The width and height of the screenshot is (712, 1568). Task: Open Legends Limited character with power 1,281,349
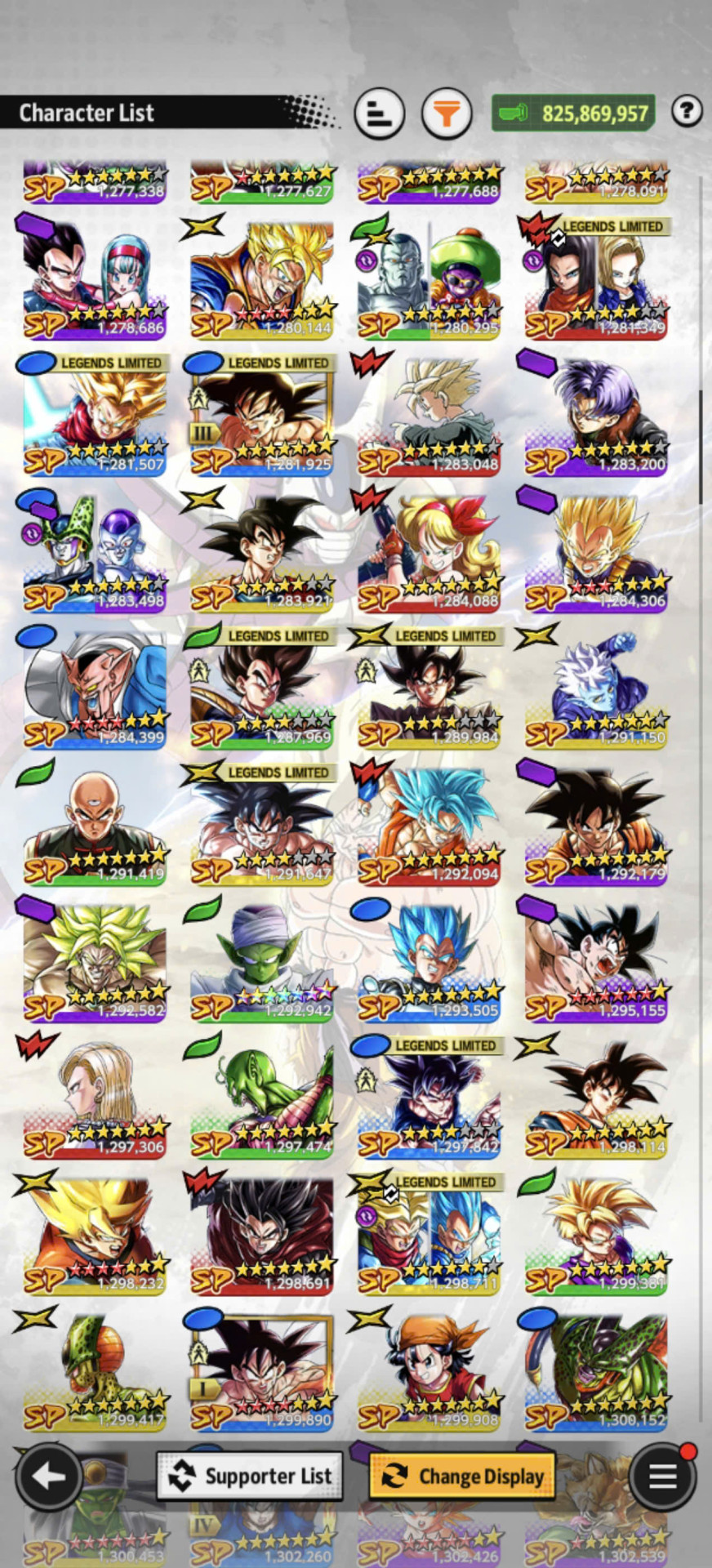[x=596, y=278]
